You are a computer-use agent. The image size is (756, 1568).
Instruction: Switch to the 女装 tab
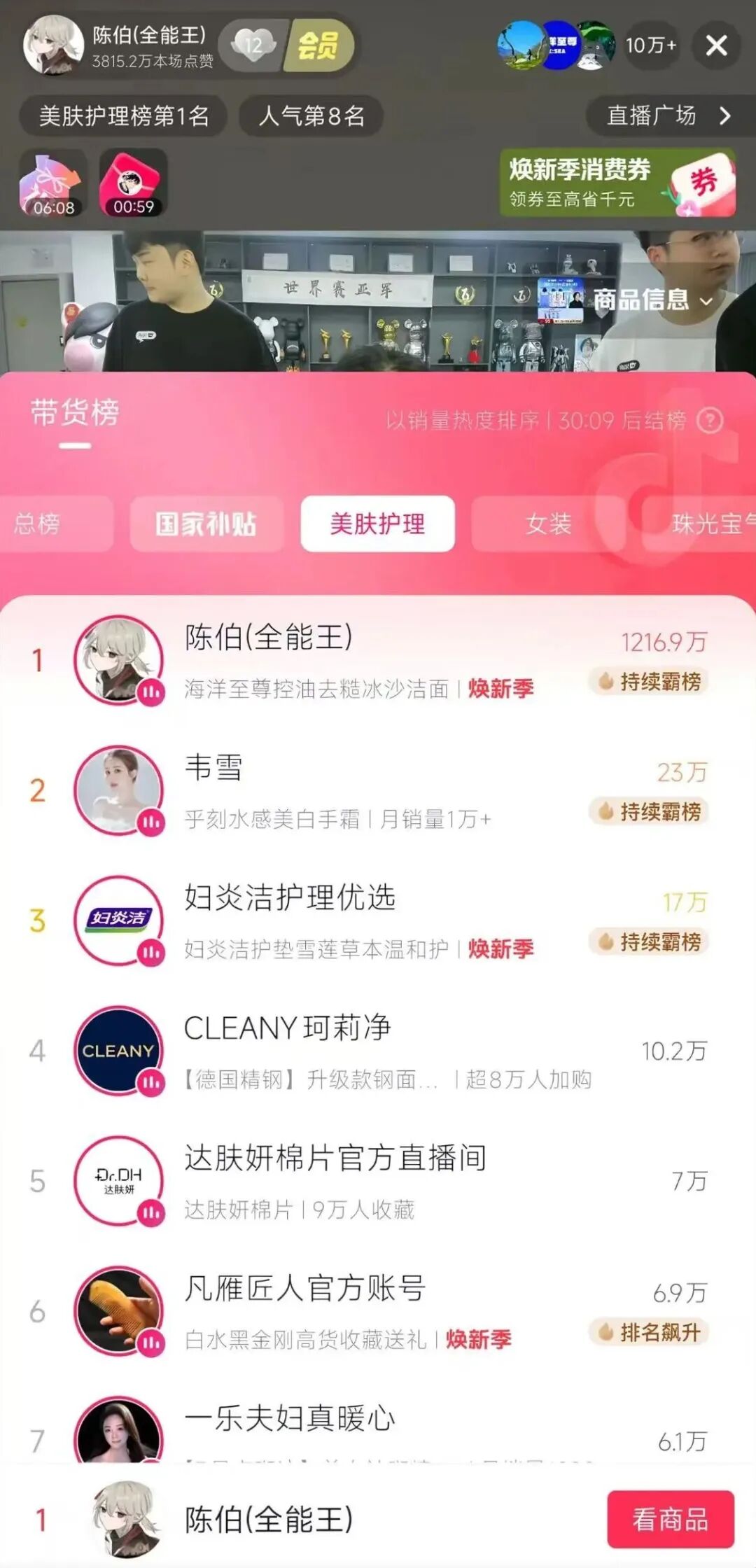[548, 524]
